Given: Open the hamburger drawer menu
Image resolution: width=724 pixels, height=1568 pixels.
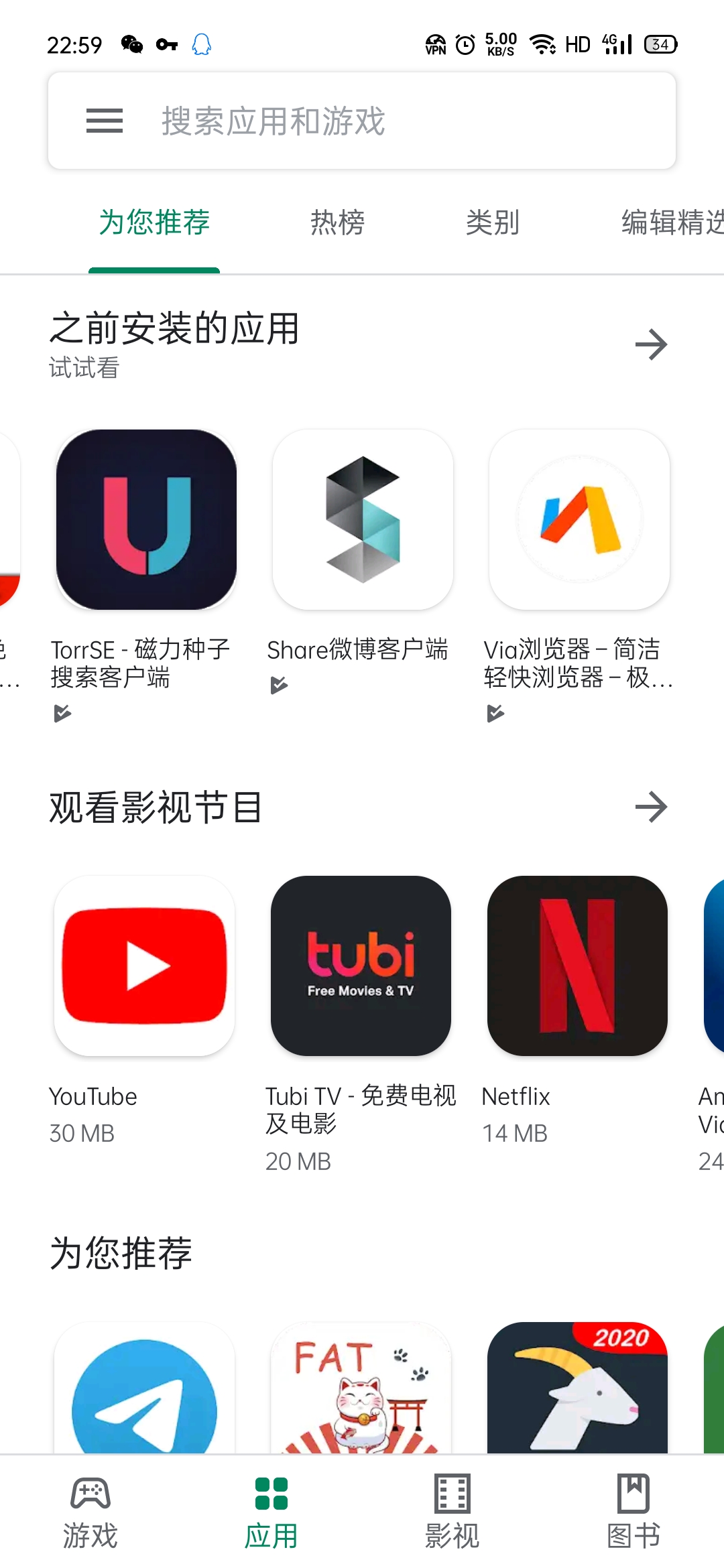Looking at the screenshot, I should click(x=105, y=121).
